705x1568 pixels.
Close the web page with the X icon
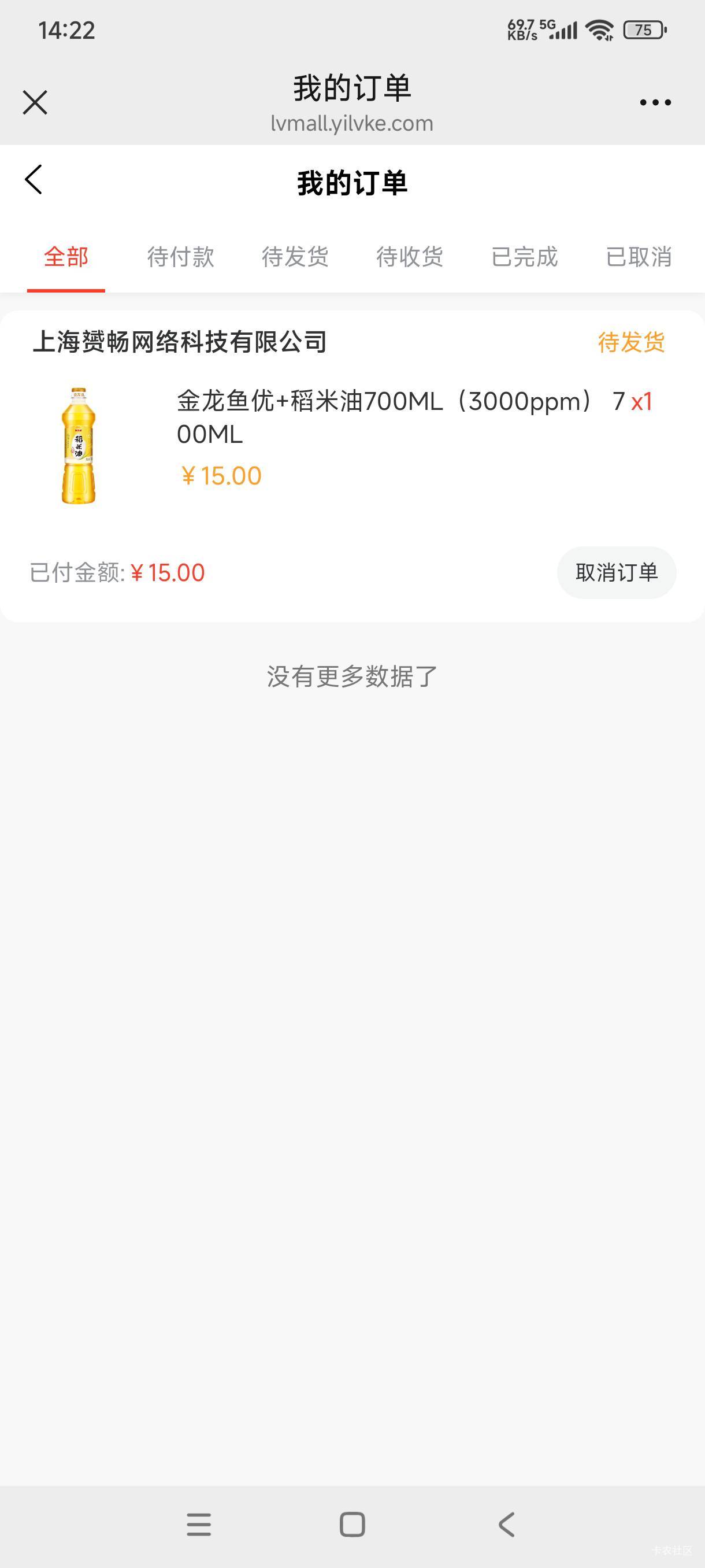[x=35, y=102]
